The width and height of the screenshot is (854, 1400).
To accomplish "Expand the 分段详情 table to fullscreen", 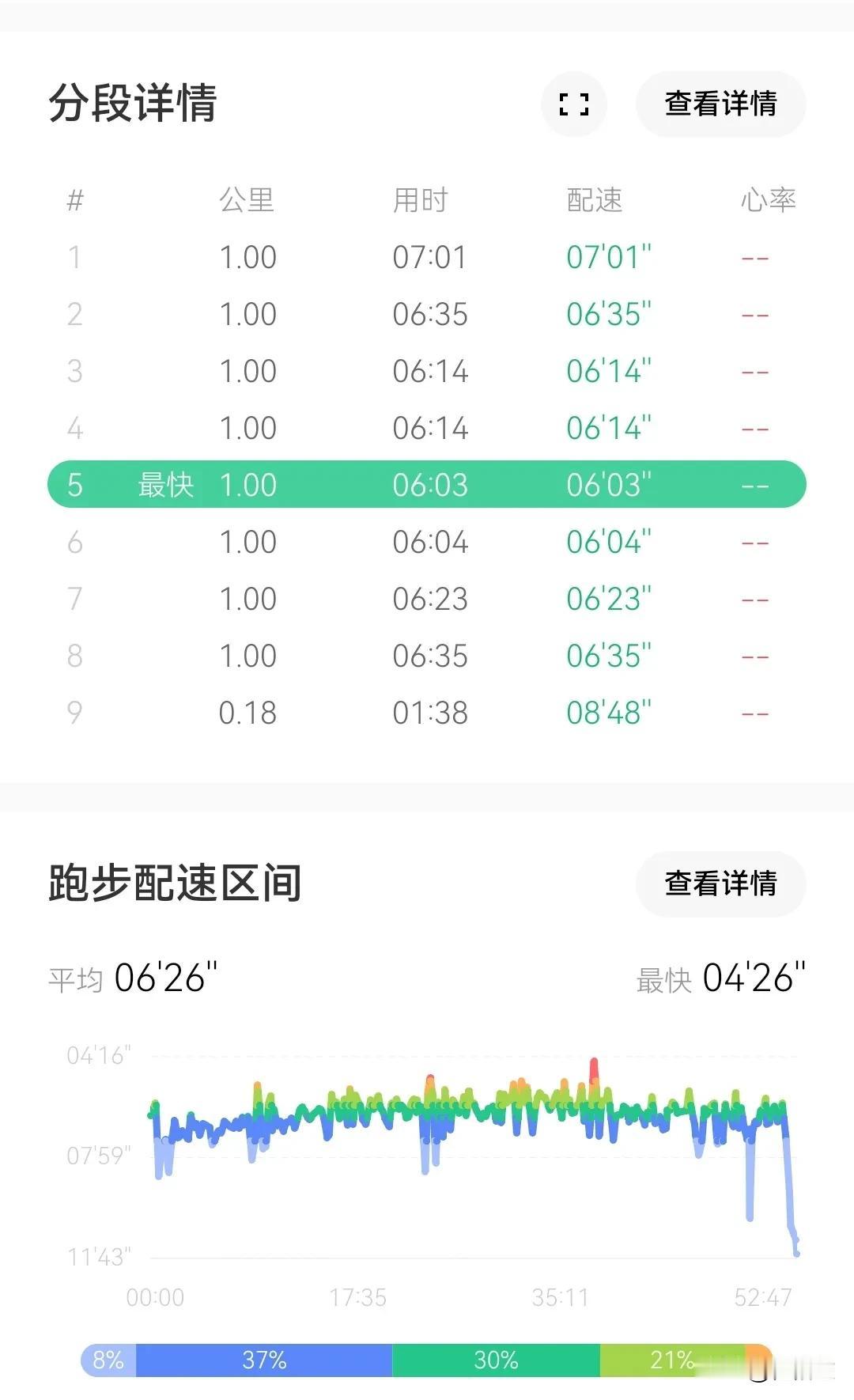I will tap(574, 104).
